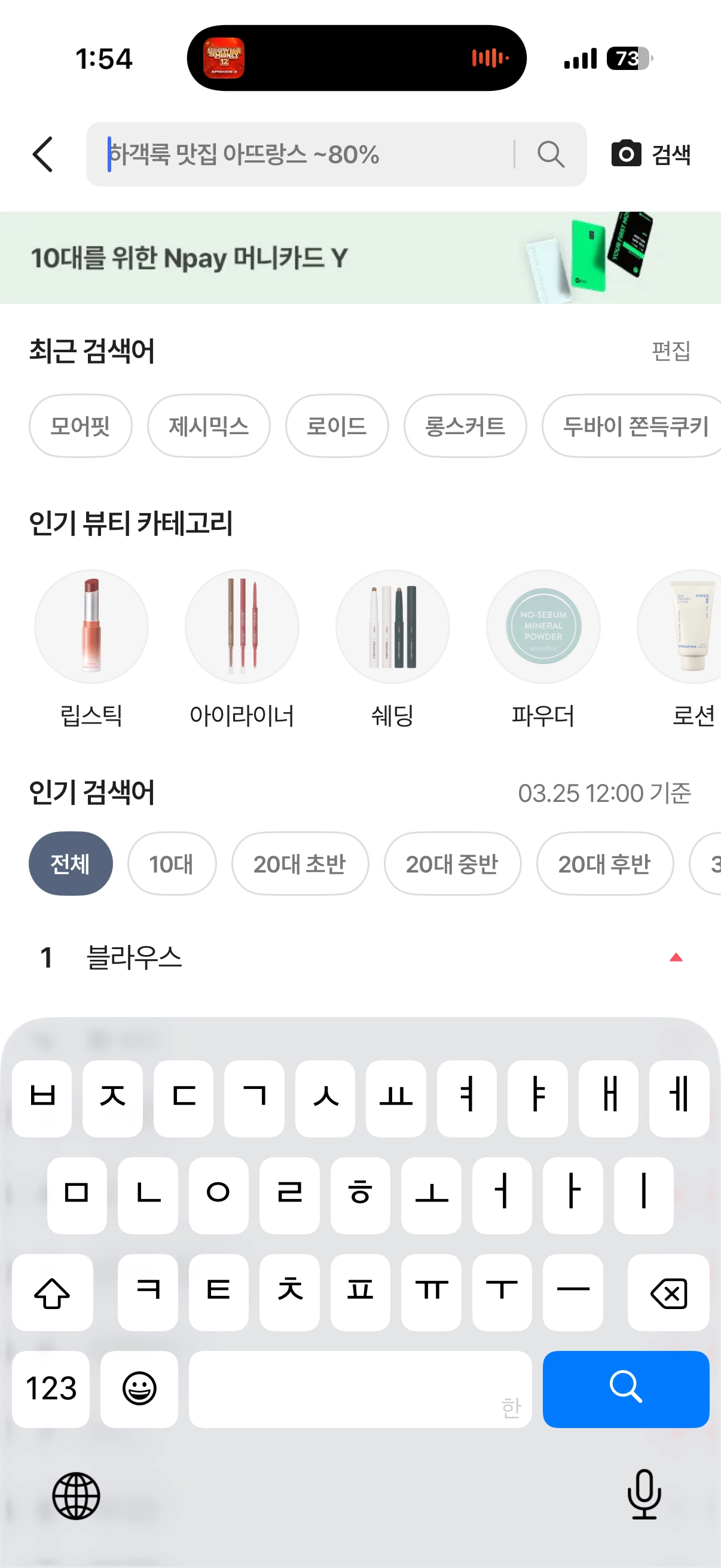Viewport: 721px width, 1568px height.
Task: Tap the keyboard backspace key
Action: coord(668,1292)
